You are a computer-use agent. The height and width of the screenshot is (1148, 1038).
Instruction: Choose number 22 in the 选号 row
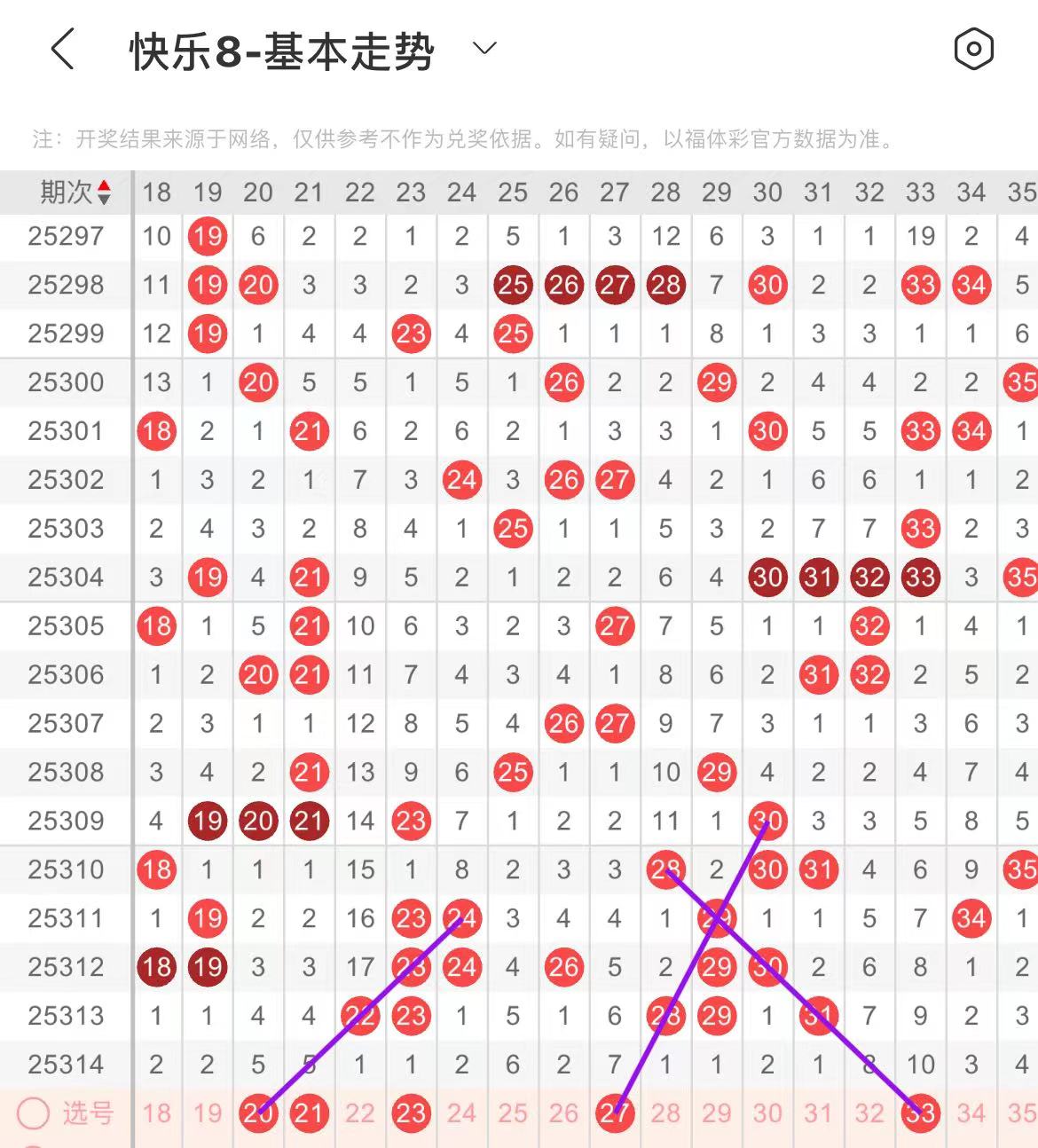pyautogui.click(x=360, y=1113)
